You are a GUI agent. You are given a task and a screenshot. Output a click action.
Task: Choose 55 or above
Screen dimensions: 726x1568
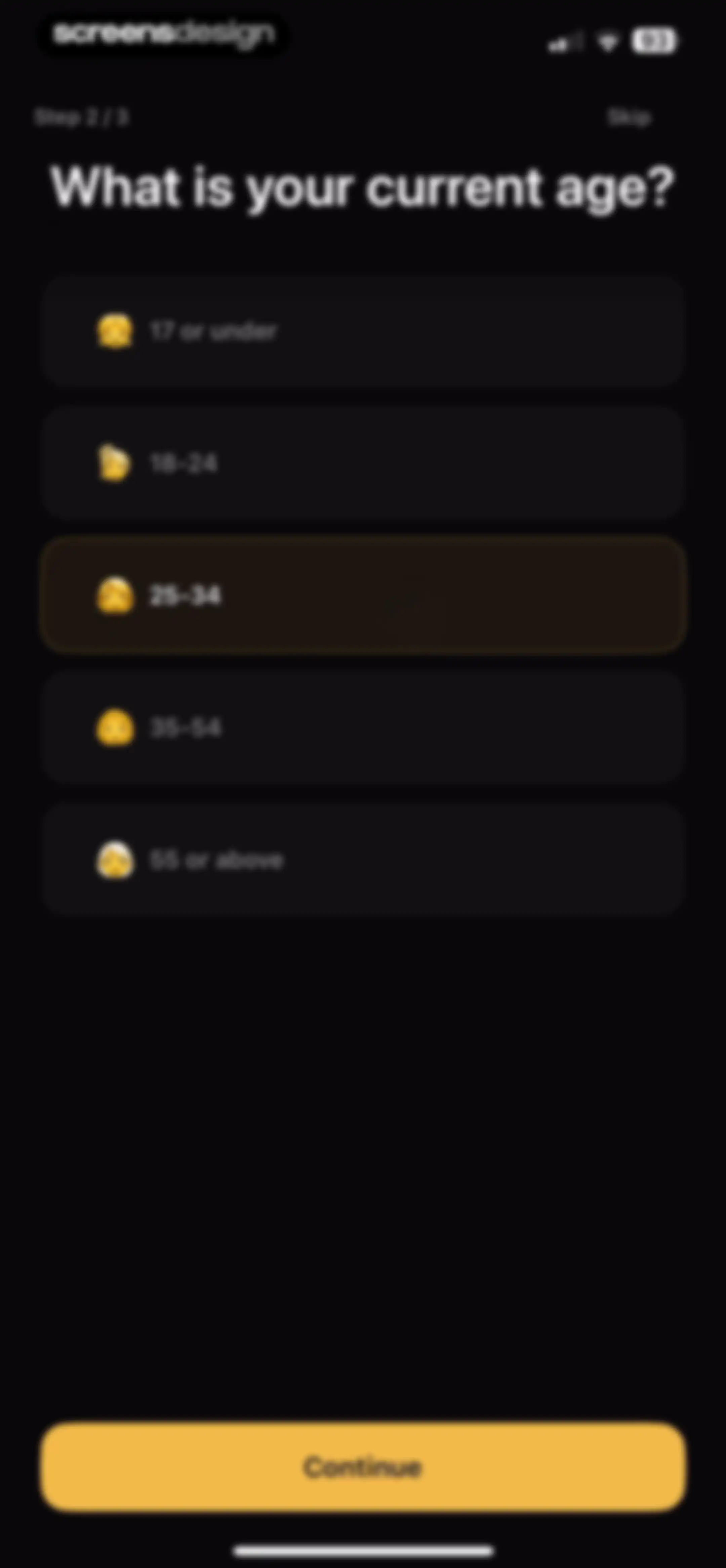click(x=364, y=860)
